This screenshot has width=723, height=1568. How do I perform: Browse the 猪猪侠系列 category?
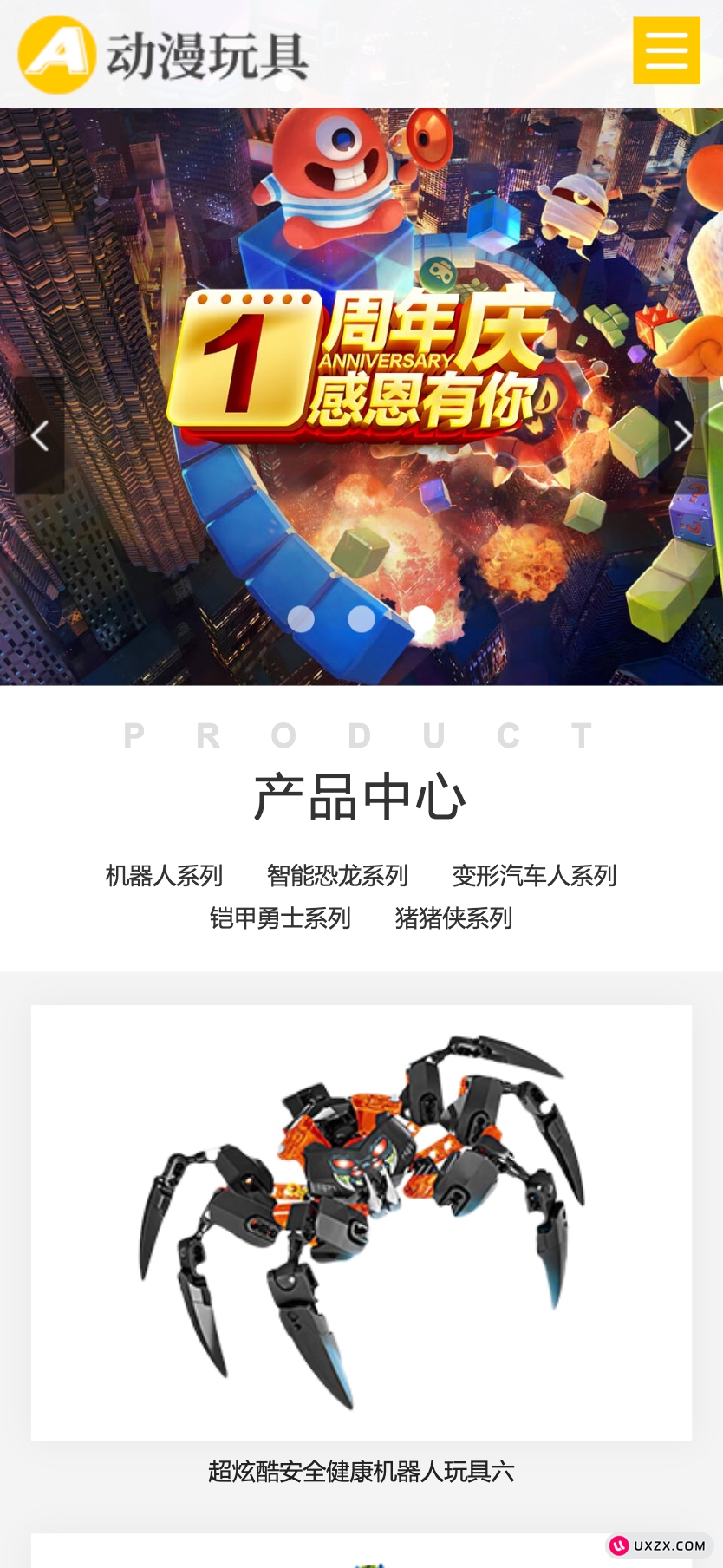[x=453, y=918]
